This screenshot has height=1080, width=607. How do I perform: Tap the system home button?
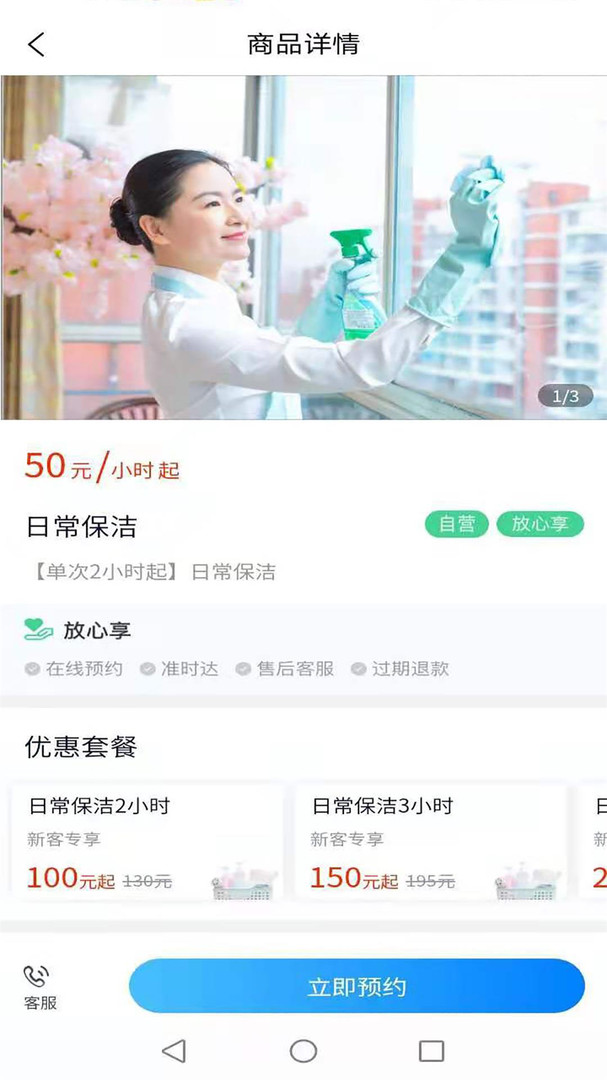(x=303, y=1051)
